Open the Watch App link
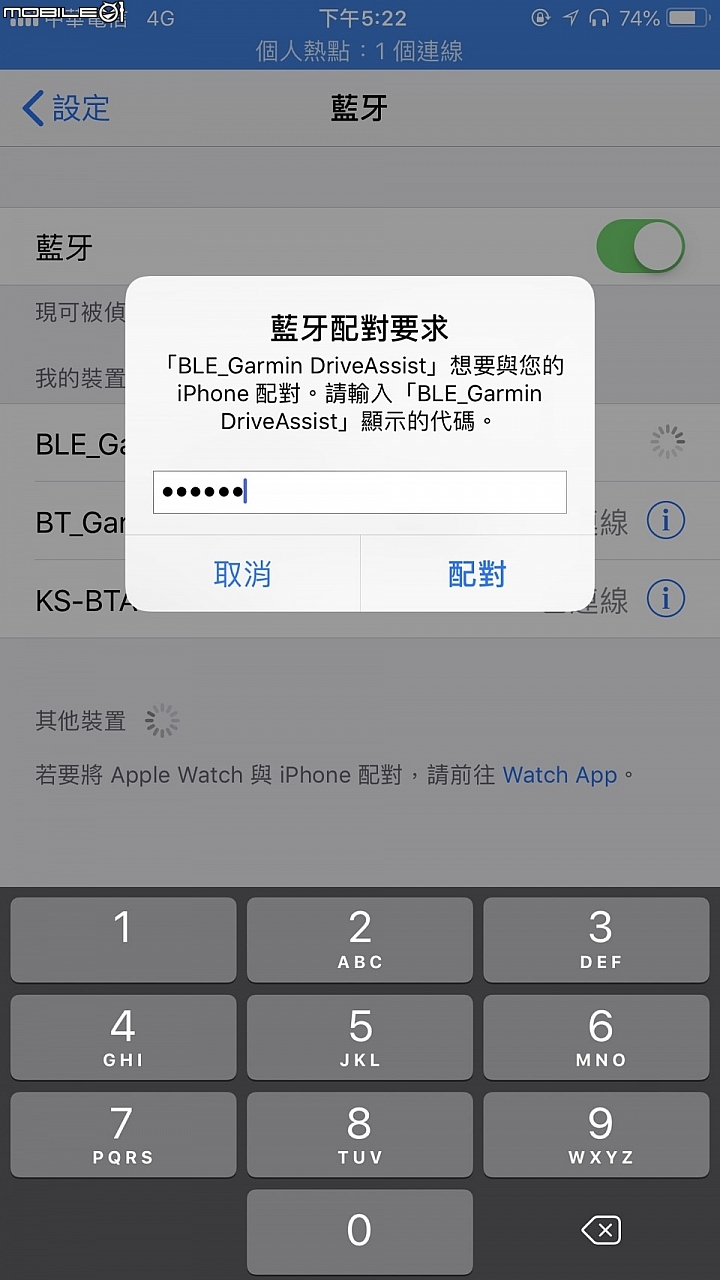 pos(560,775)
